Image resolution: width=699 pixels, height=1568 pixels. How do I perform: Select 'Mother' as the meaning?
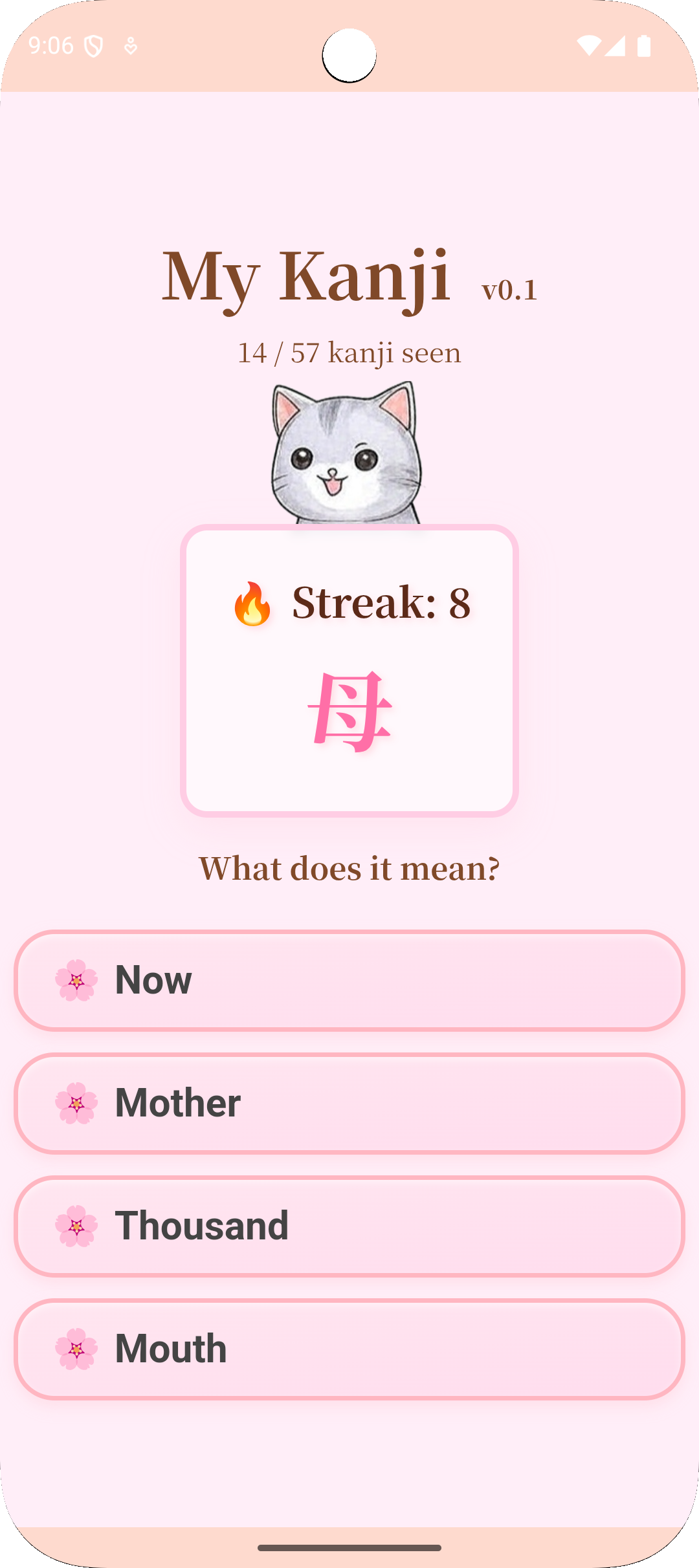[349, 1103]
